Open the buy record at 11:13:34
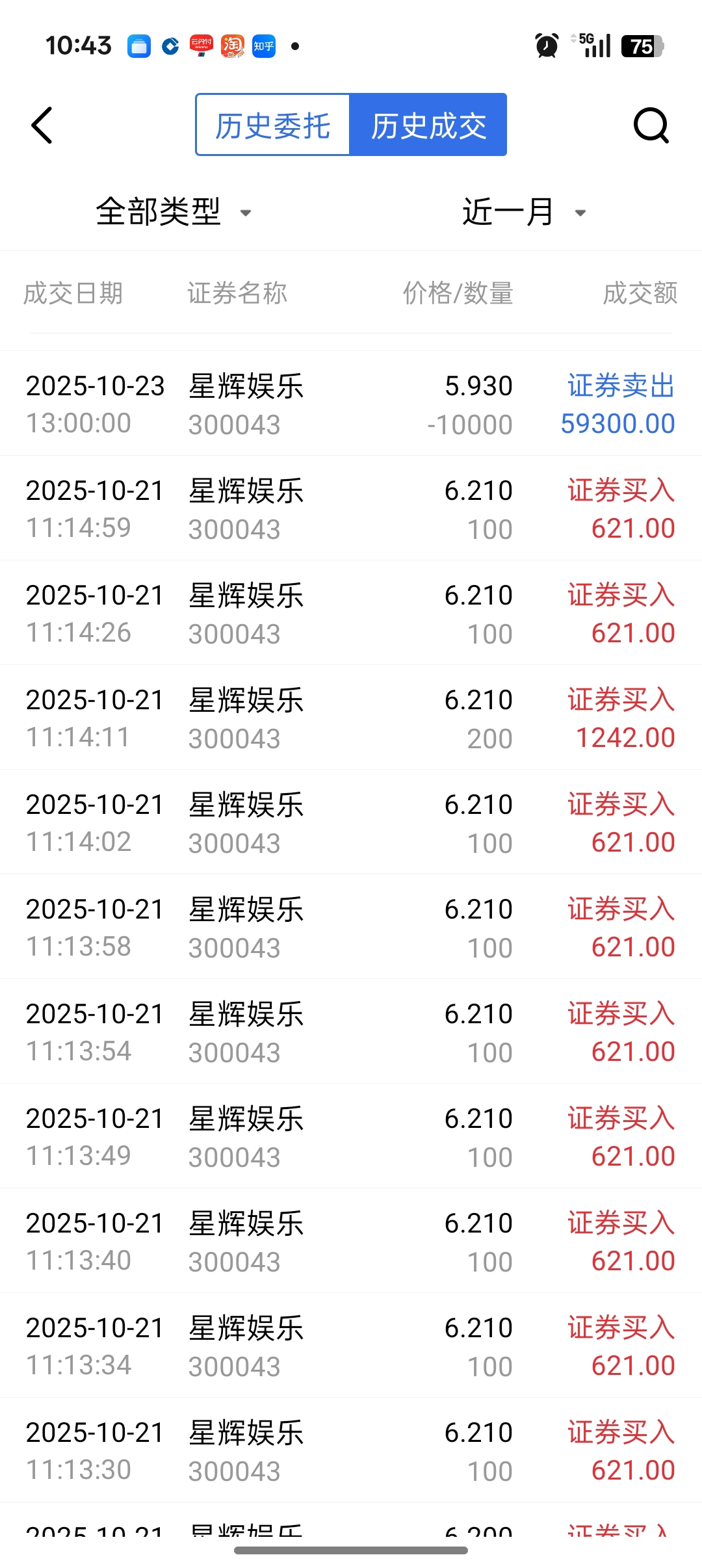702x1568 pixels. 351,1346
